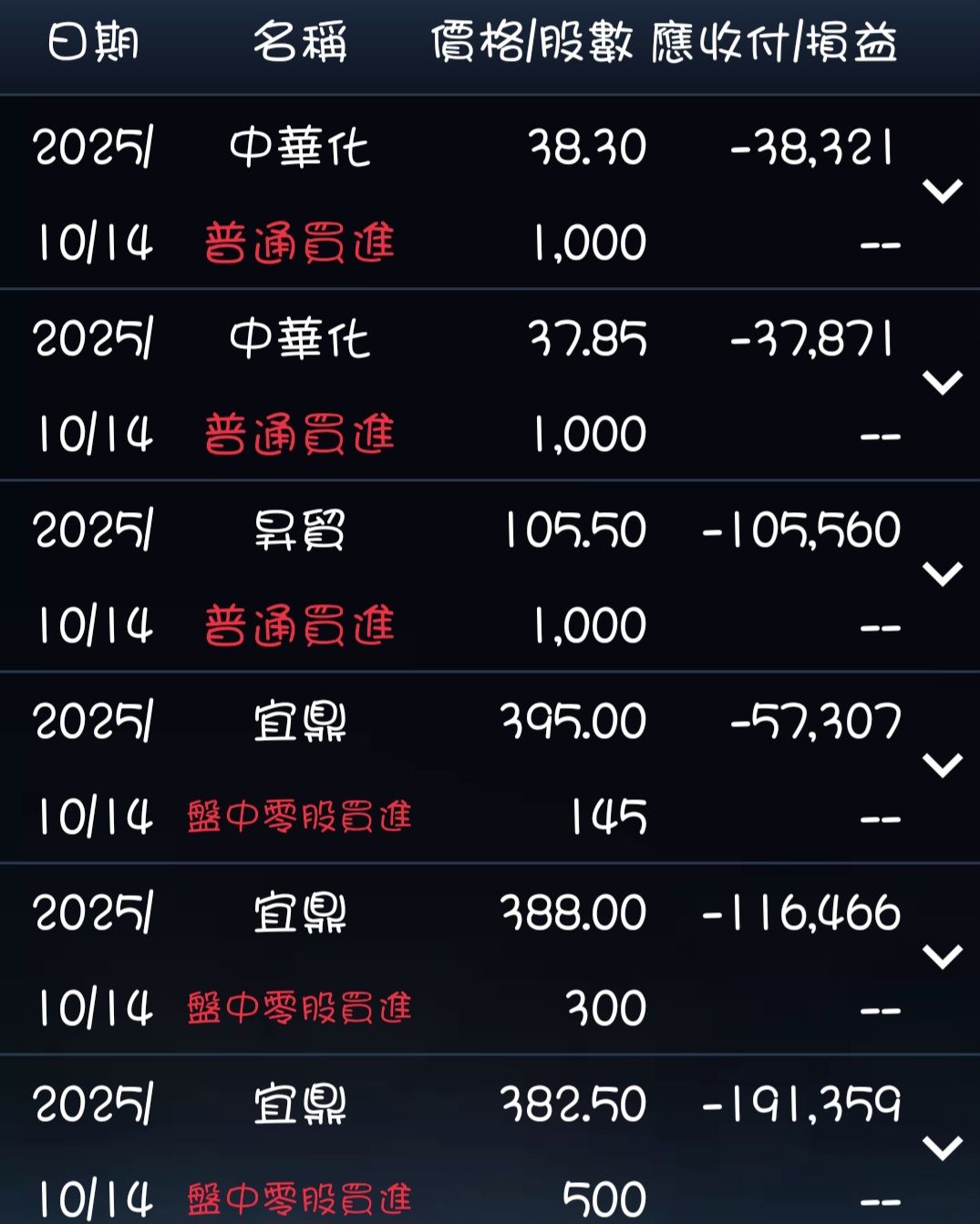Show details for 宜鼎 388.00 trade

coord(943,957)
